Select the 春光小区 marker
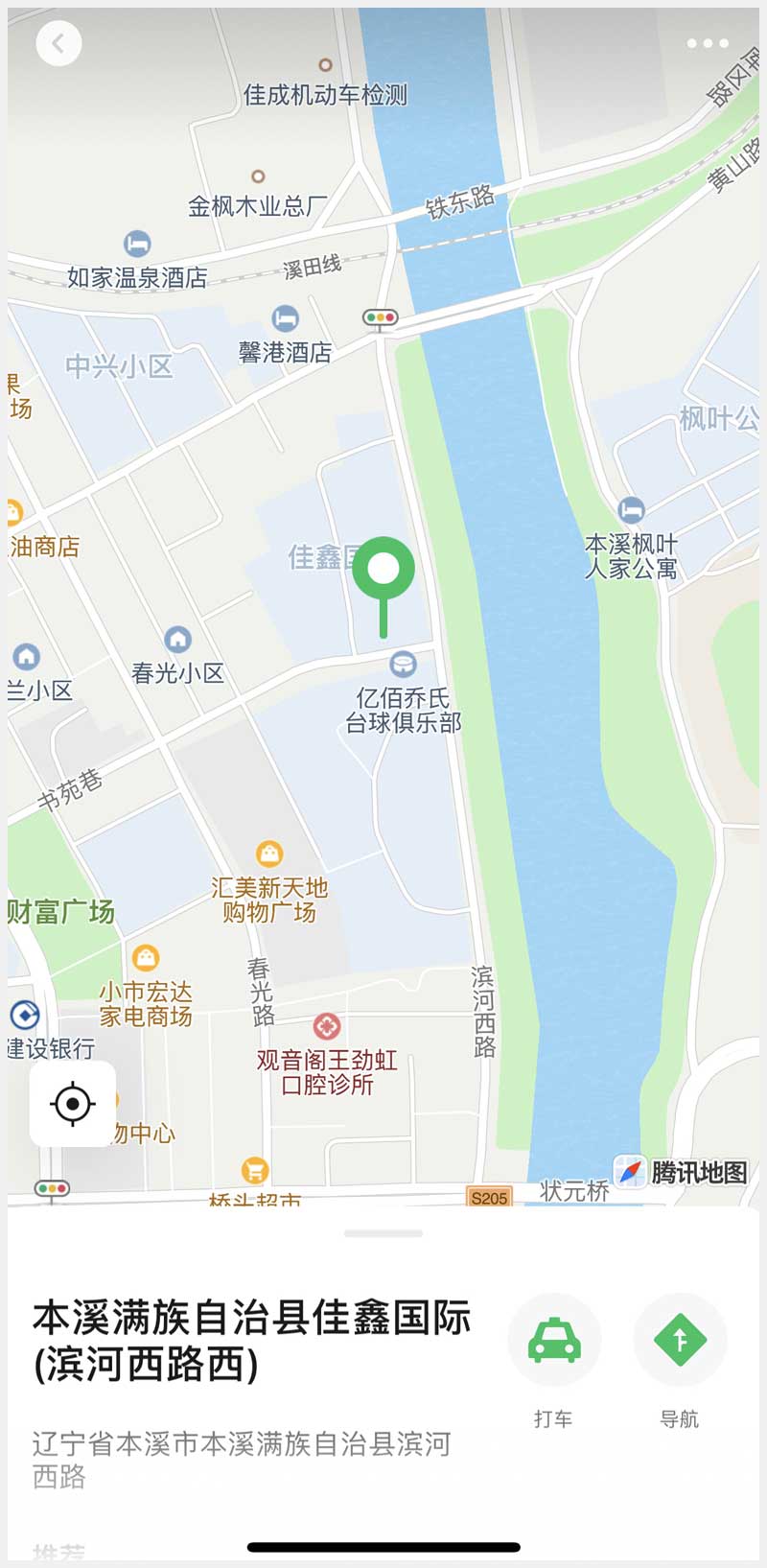 pyautogui.click(x=177, y=639)
